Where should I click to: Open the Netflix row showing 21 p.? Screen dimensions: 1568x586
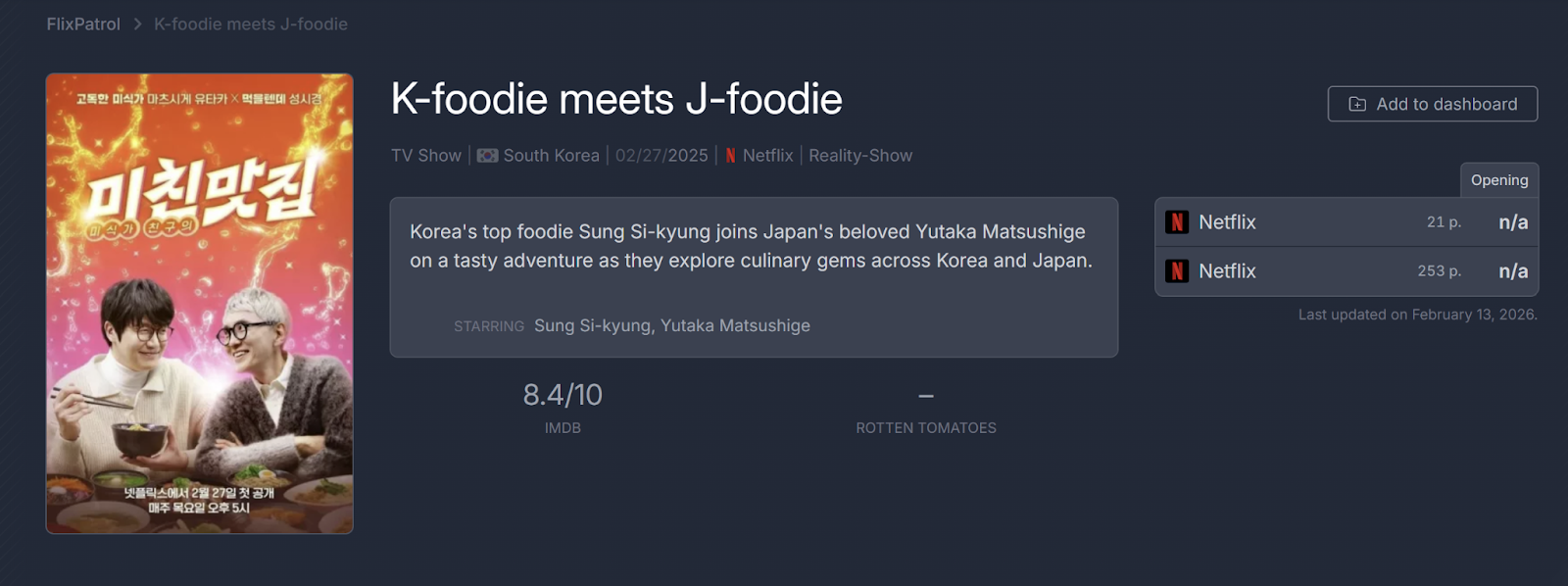[1346, 222]
